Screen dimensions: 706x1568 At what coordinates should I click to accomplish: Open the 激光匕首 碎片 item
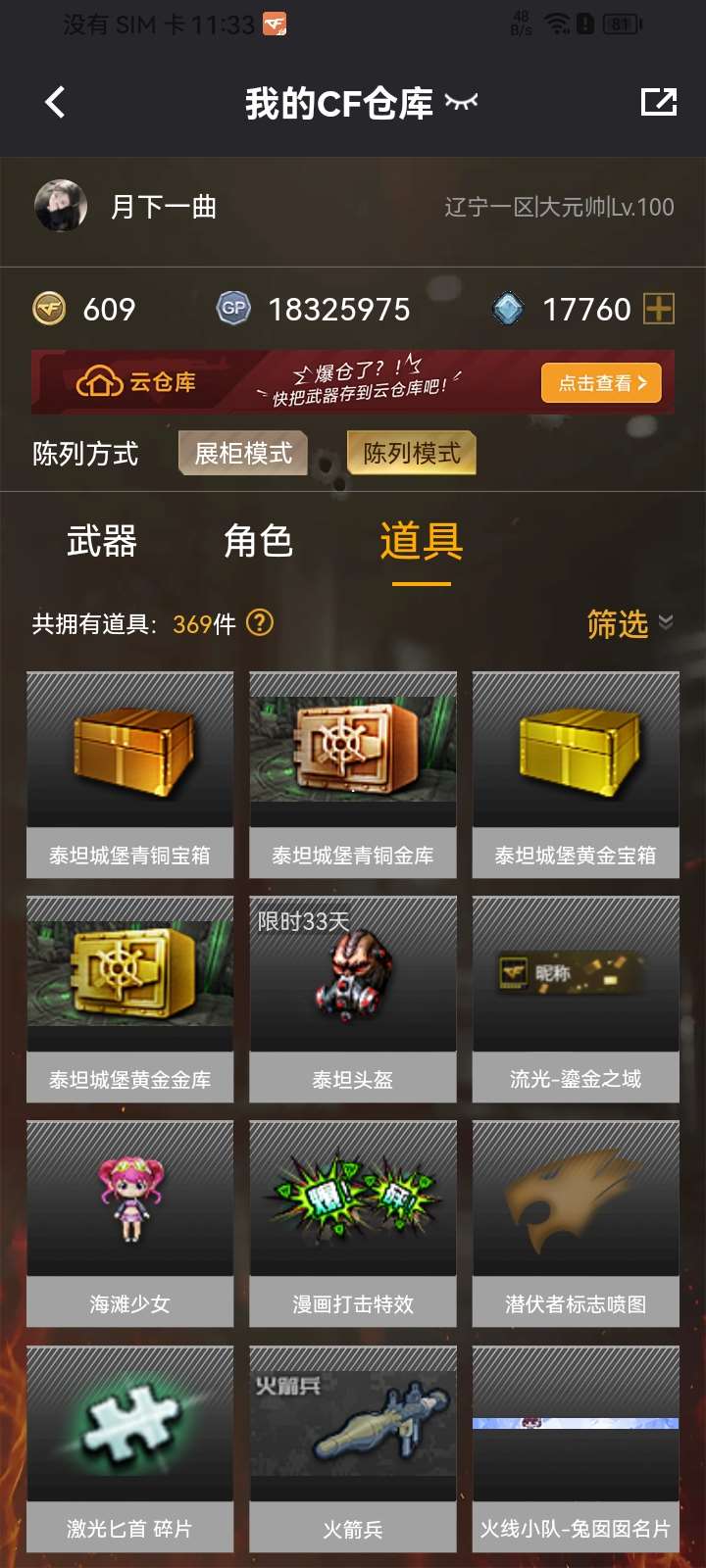[130, 1448]
